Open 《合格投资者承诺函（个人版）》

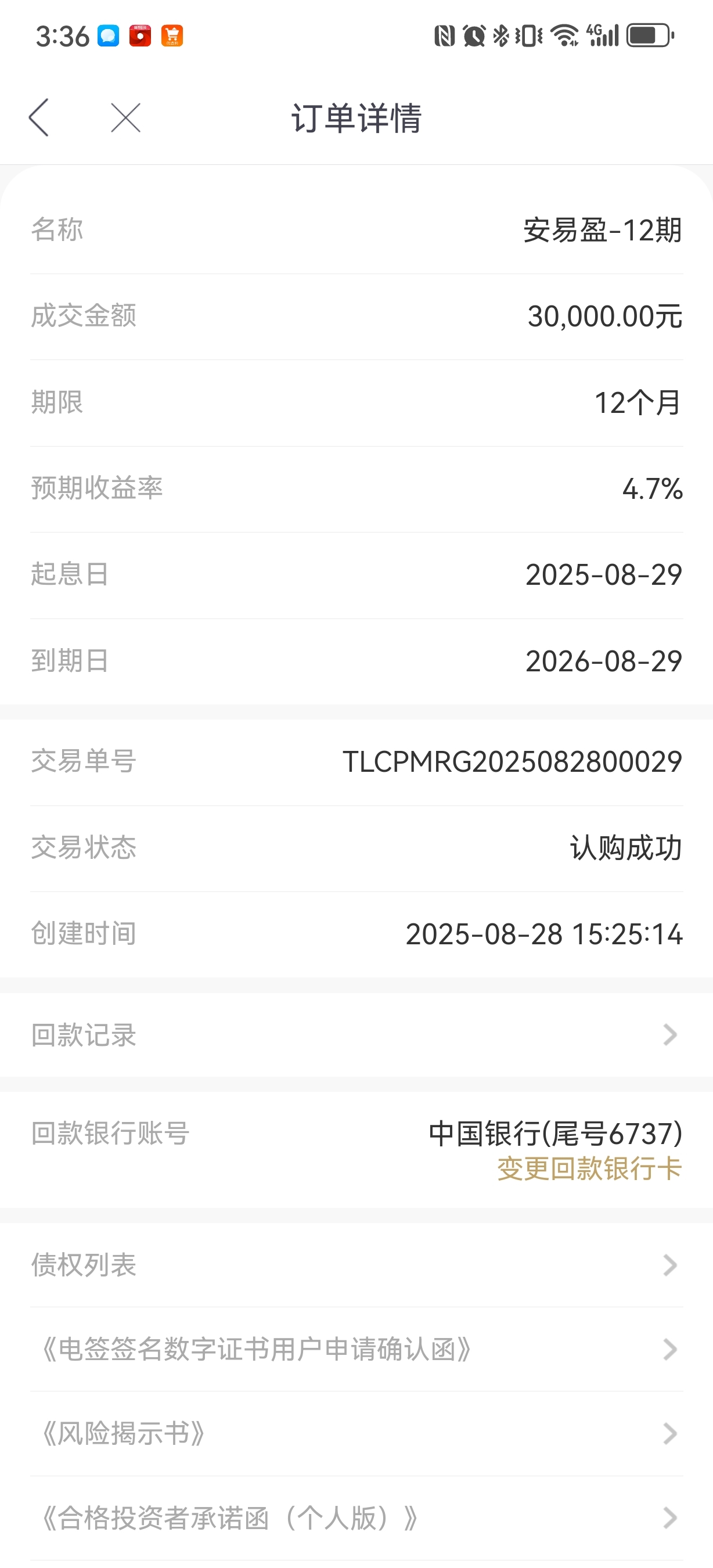[356, 1518]
